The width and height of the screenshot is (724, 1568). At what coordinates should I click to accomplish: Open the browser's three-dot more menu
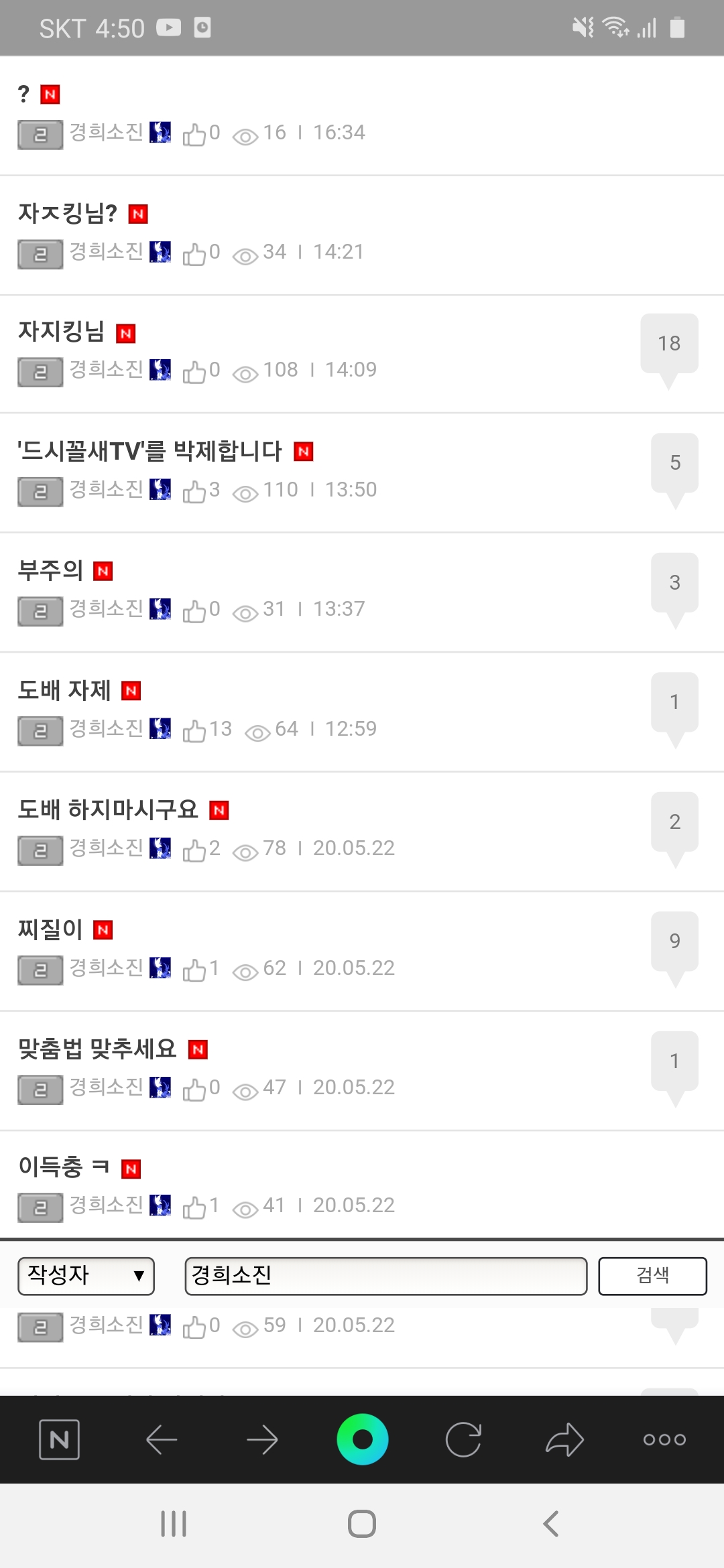coord(664,1439)
